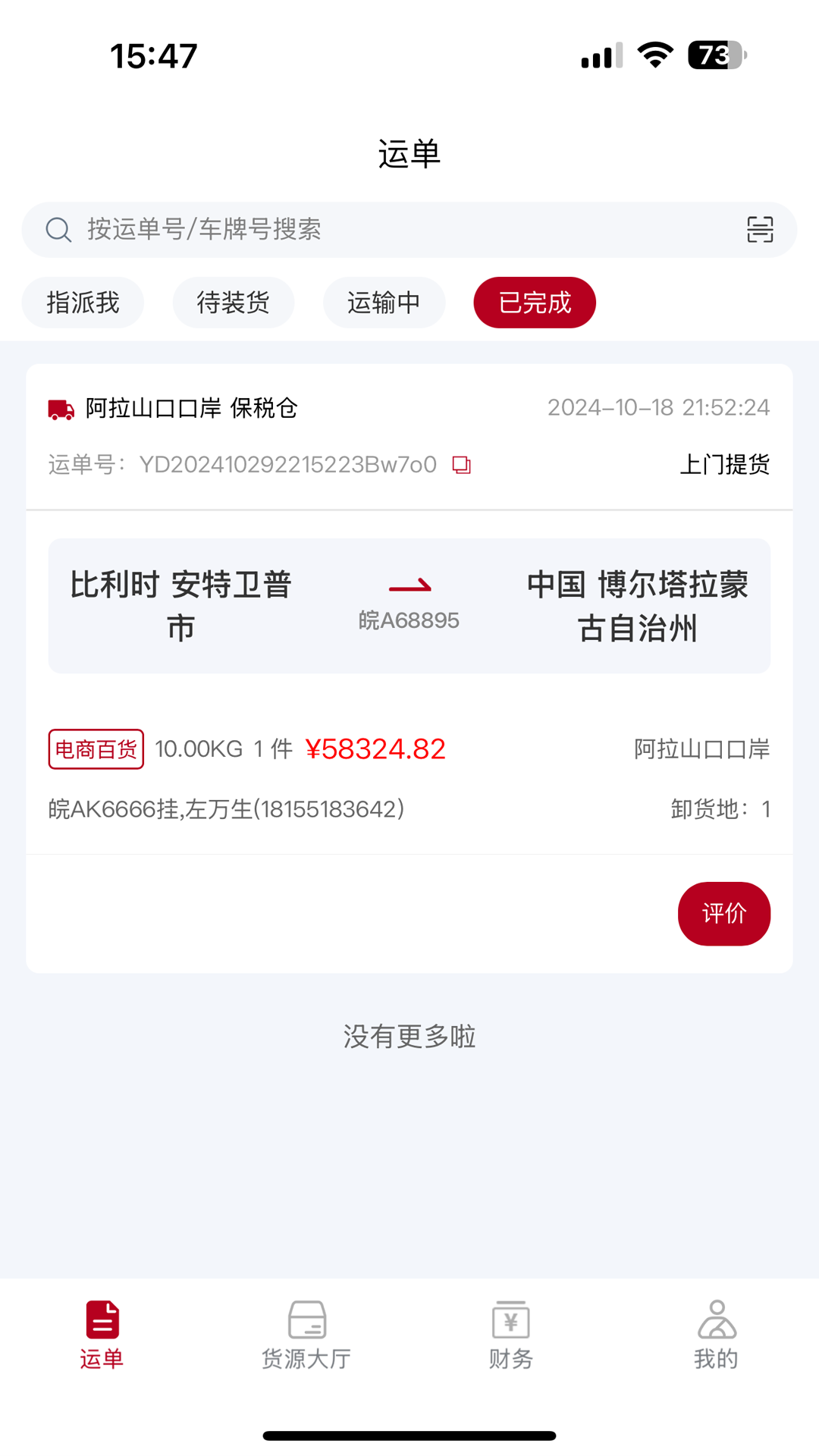Image resolution: width=819 pixels, height=1456 pixels.
Task: Open waybill YD202410292215223Bw7o0 details
Action: pos(288,464)
